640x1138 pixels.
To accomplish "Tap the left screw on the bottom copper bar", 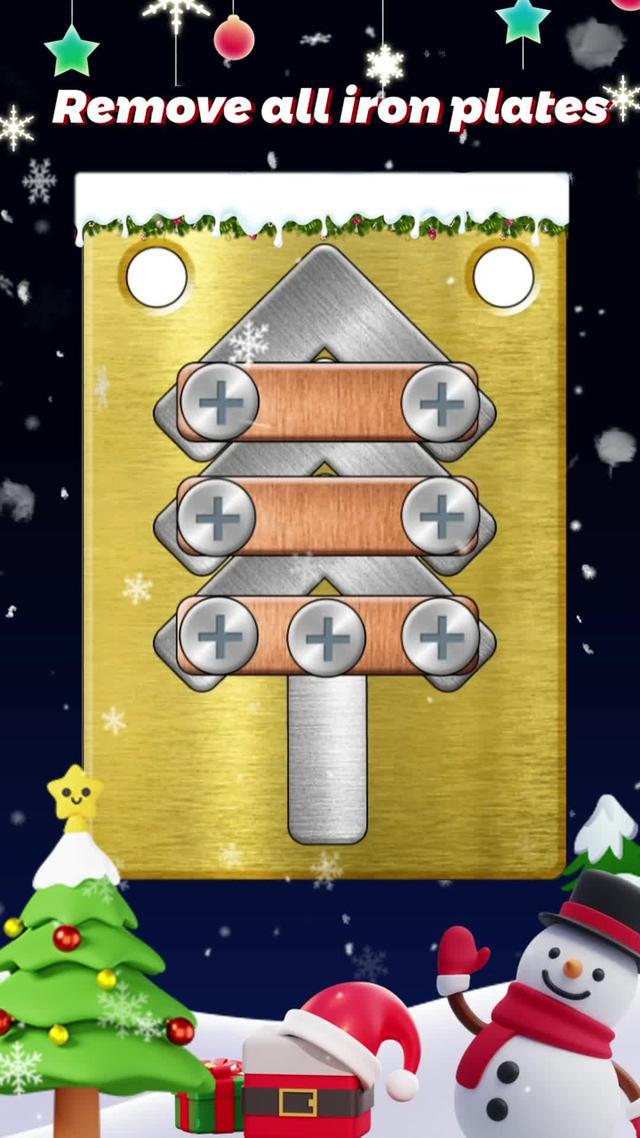I will 219,635.
